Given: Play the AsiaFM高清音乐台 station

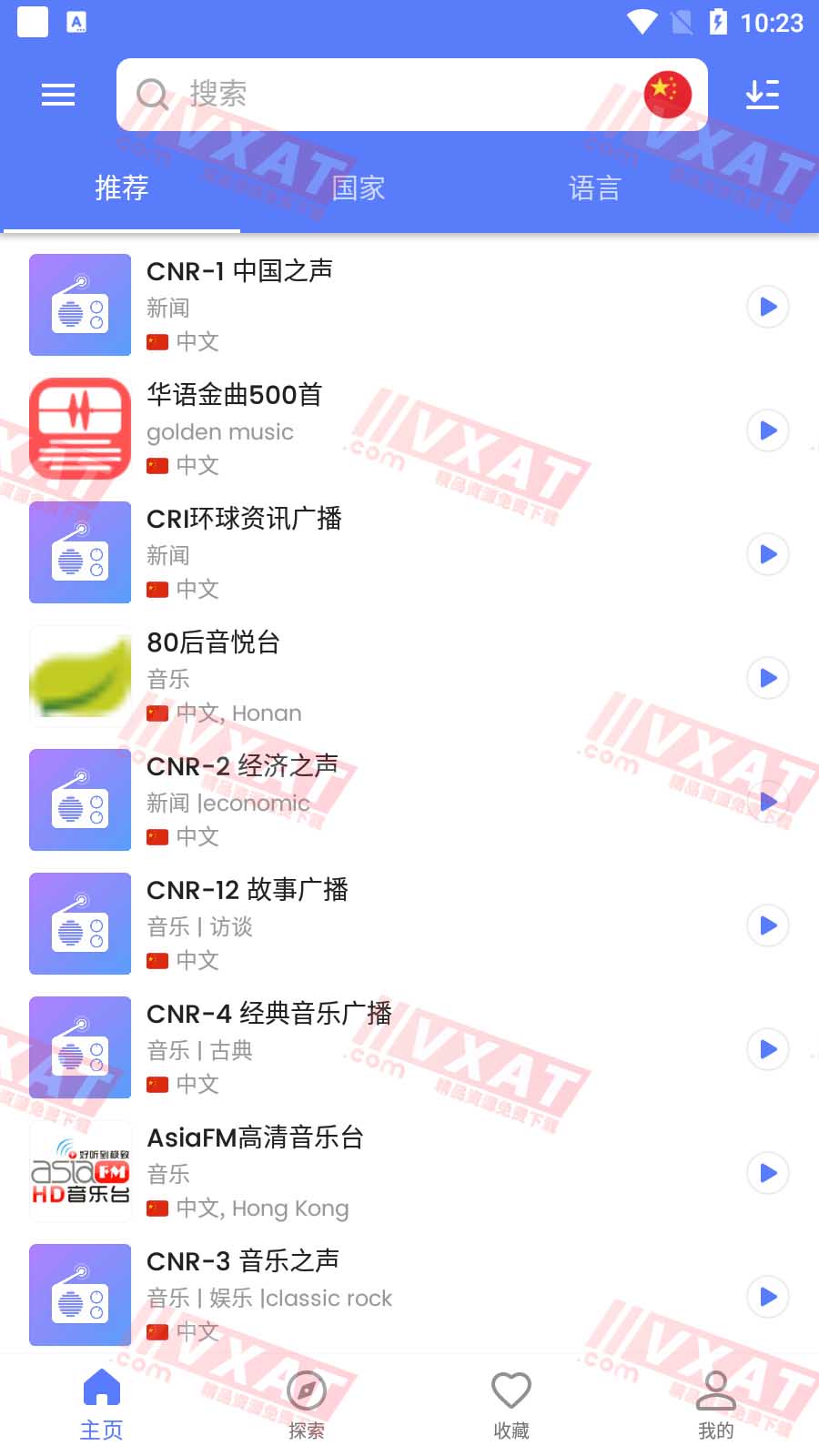Looking at the screenshot, I should coord(767,1174).
